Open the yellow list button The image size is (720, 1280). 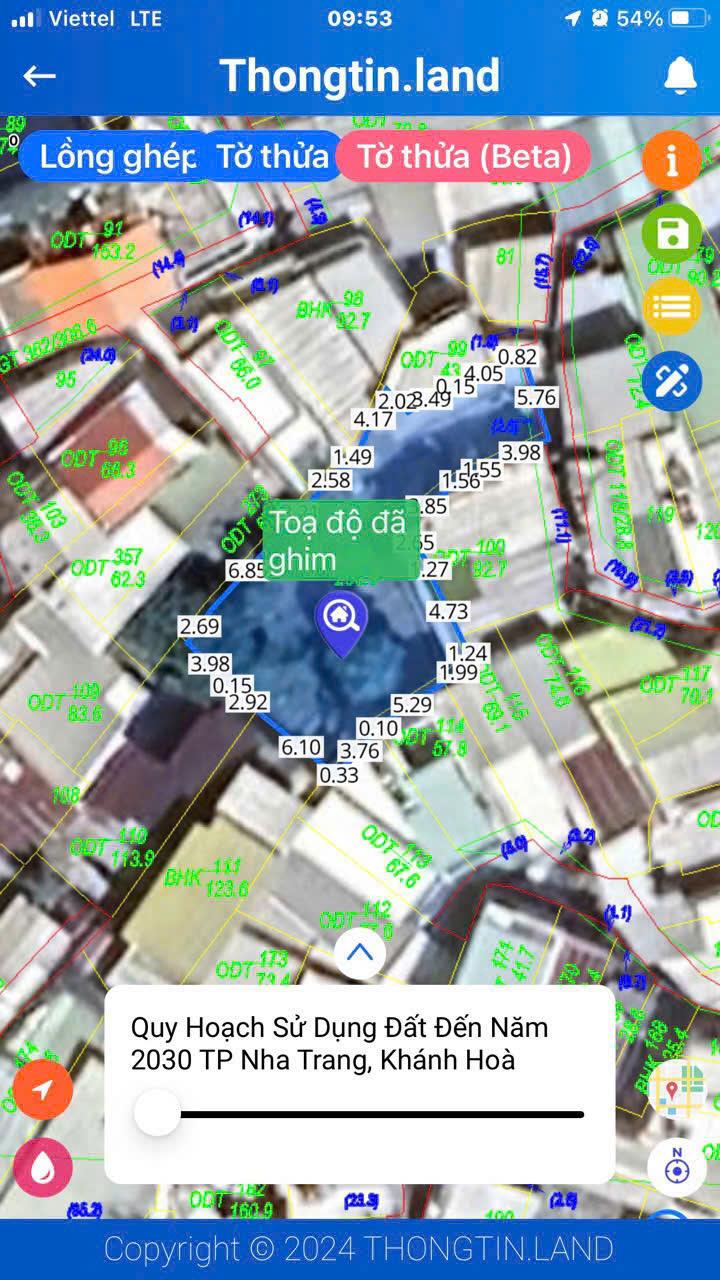671,306
